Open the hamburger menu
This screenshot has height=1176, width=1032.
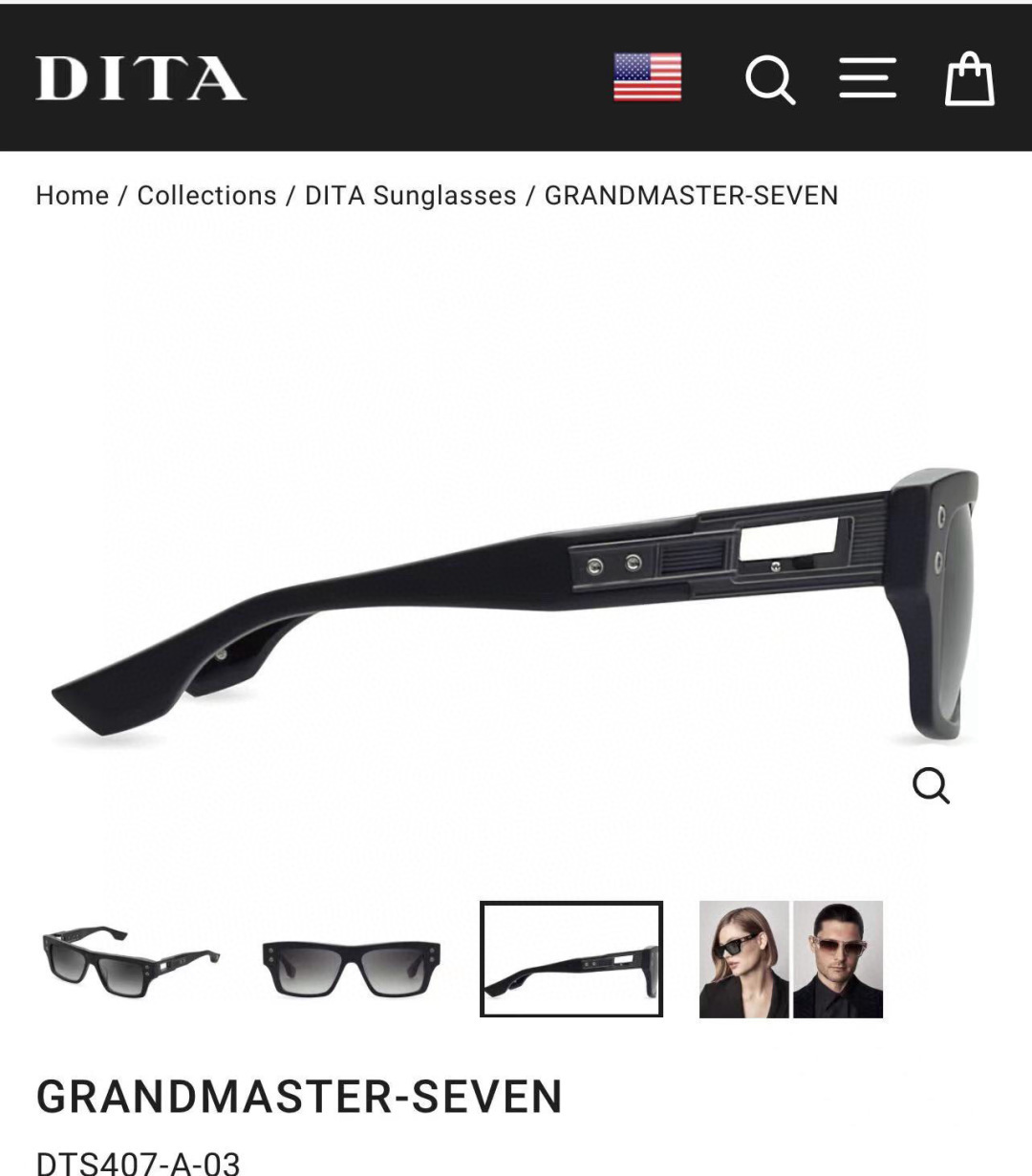point(868,78)
